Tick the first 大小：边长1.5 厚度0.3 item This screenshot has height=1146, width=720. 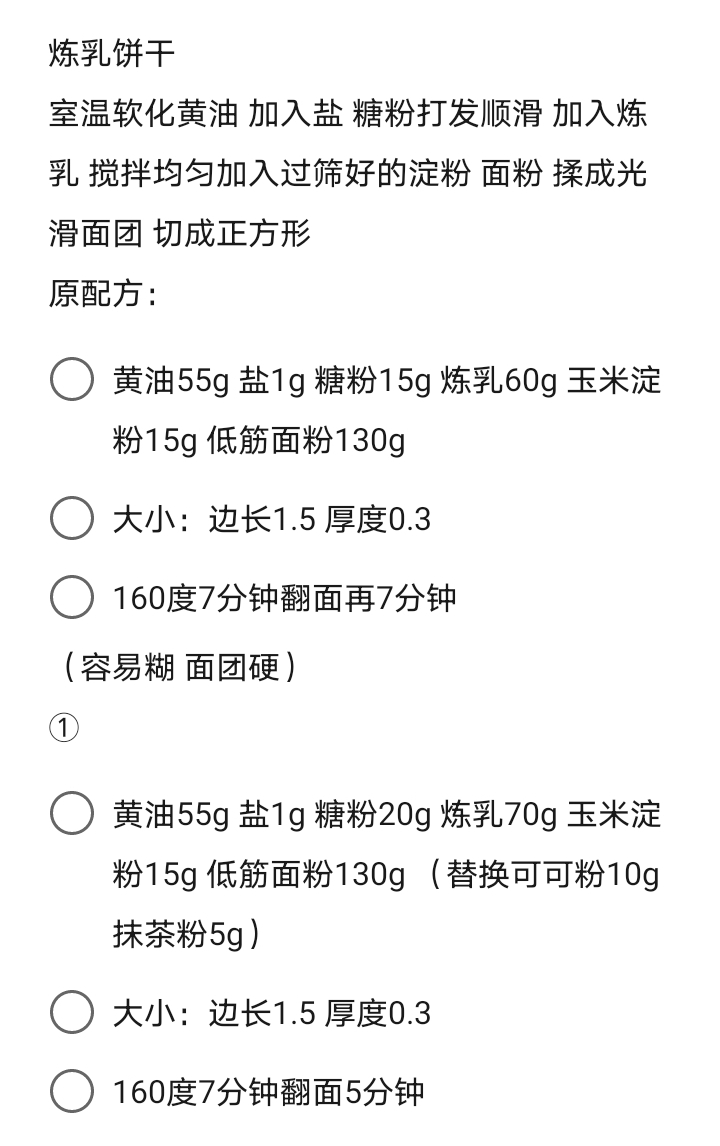pyautogui.click(x=72, y=520)
